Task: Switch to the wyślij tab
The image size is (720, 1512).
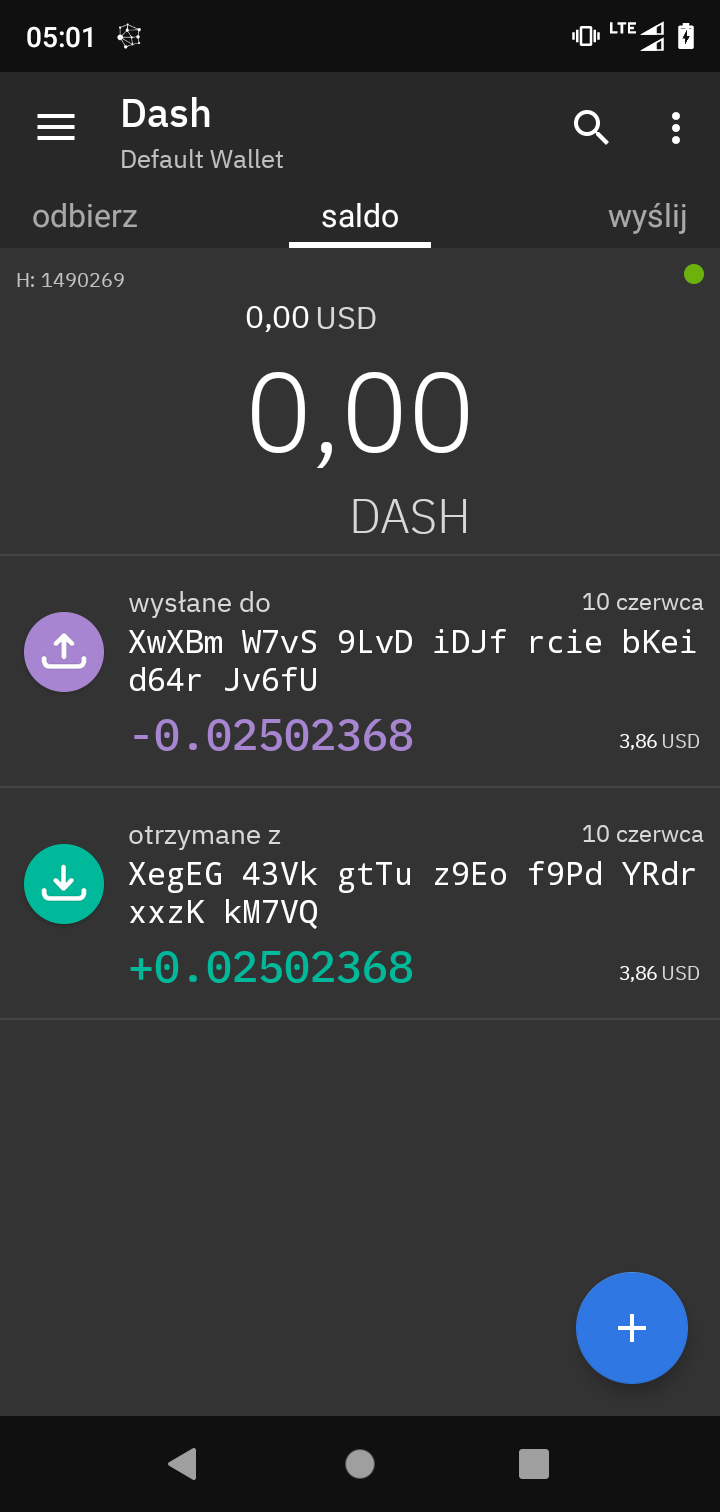Action: (647, 216)
